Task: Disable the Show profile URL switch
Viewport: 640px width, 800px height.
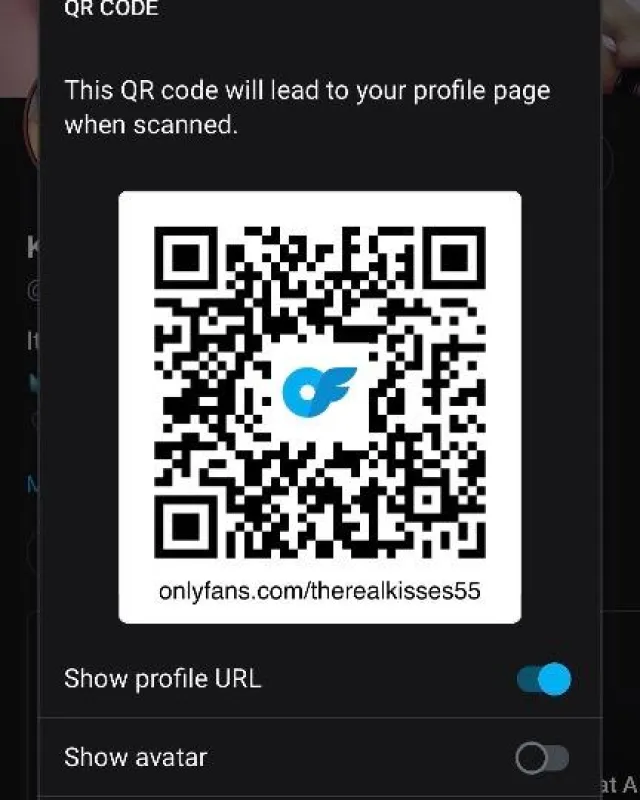Action: tap(544, 679)
